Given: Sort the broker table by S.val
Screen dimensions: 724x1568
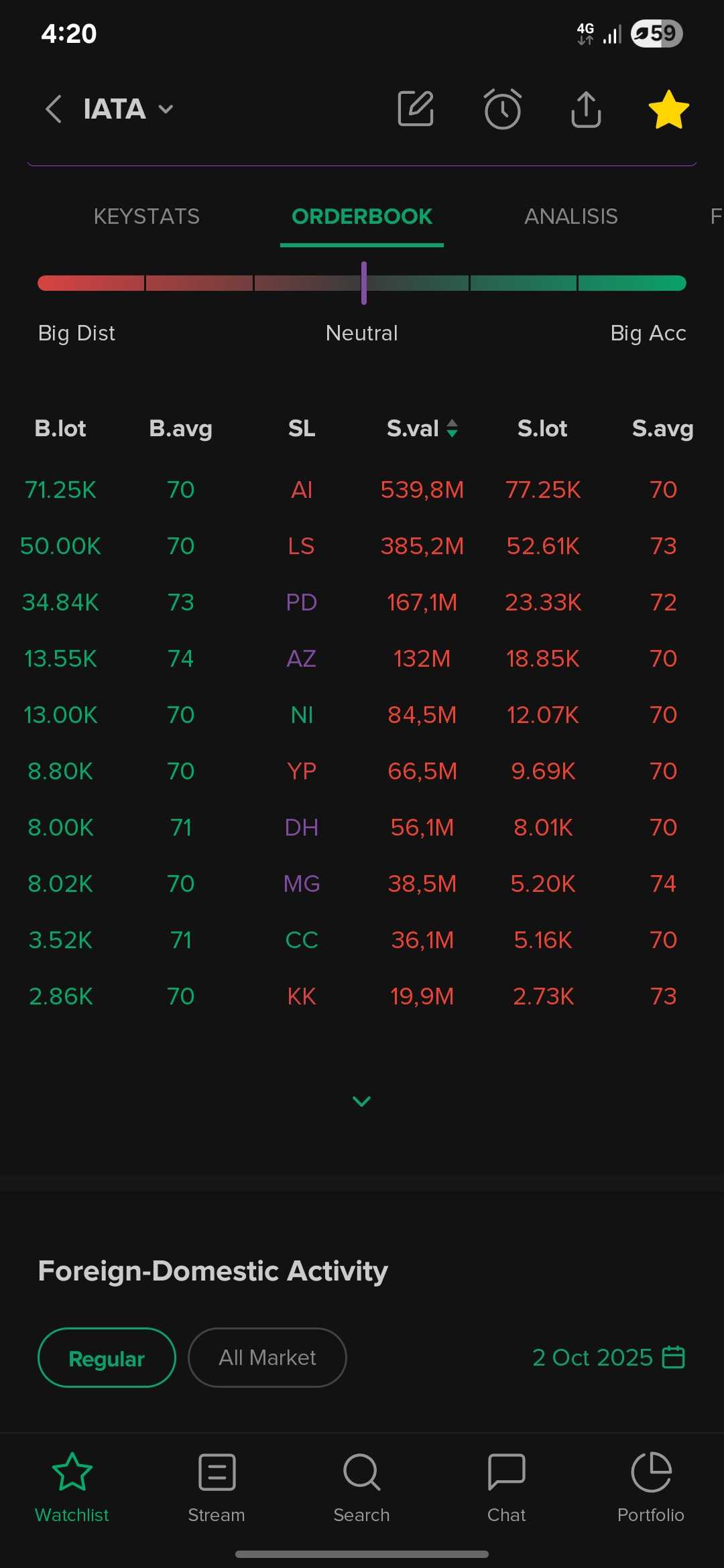Looking at the screenshot, I should click(422, 428).
